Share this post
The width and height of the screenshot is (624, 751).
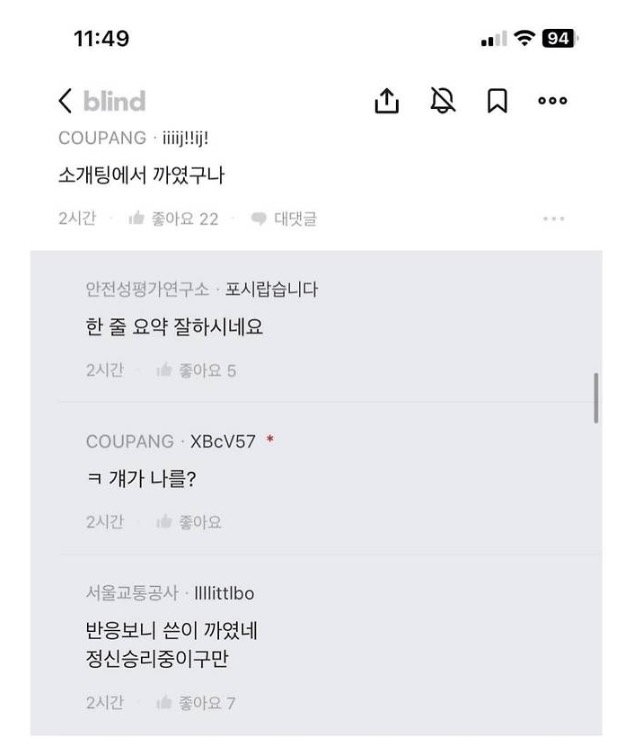(x=387, y=101)
